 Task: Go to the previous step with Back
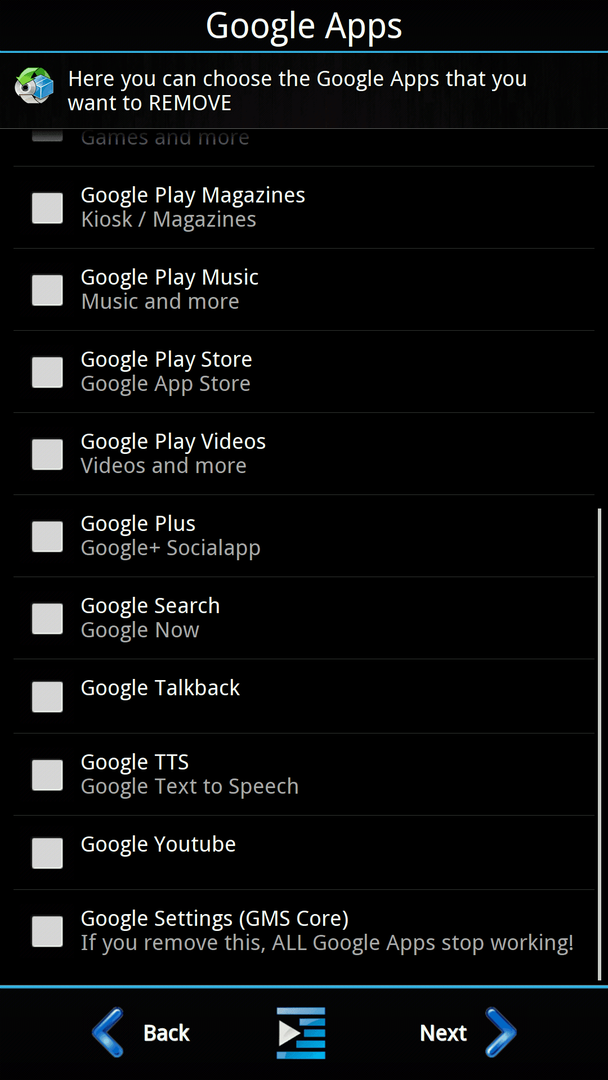coord(141,1032)
